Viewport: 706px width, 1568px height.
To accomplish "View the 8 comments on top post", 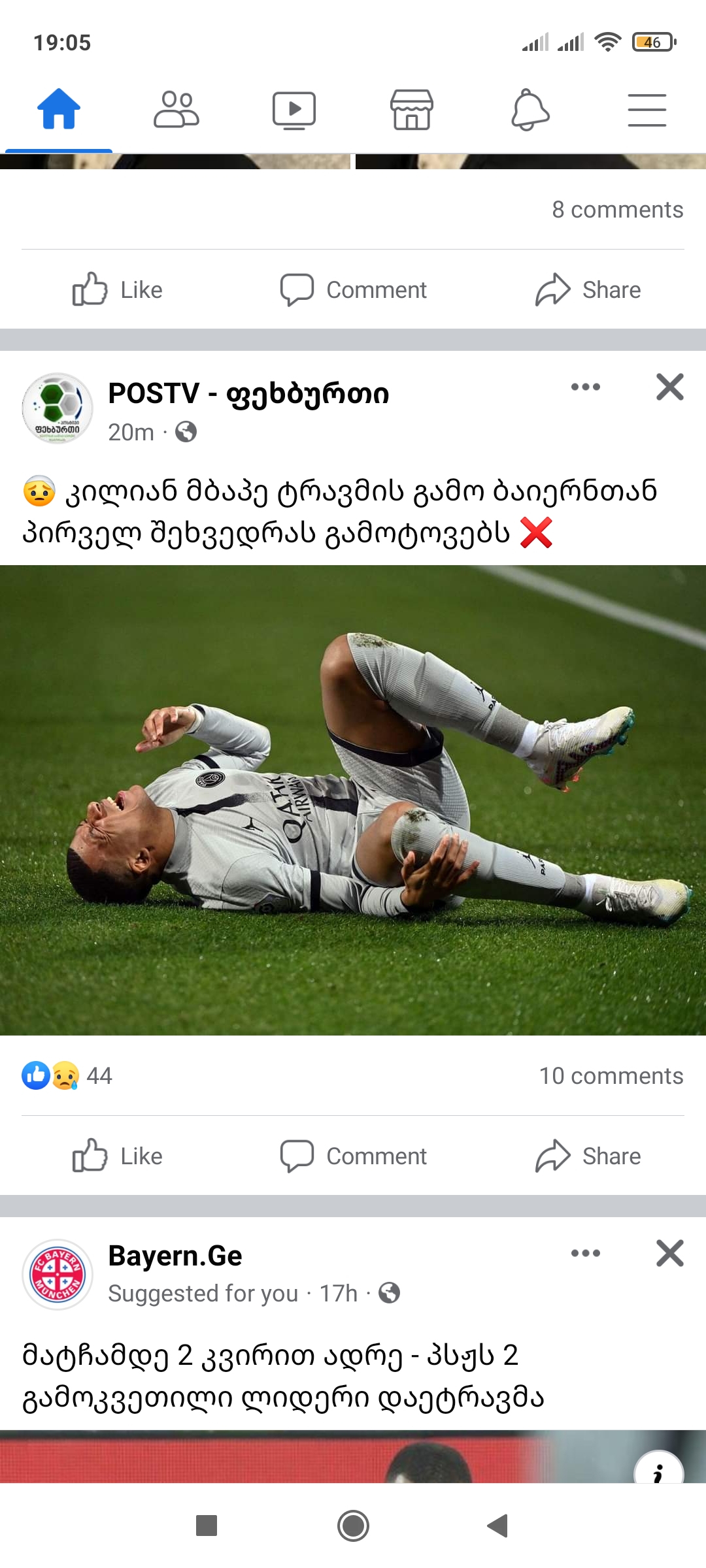I will pos(617,210).
